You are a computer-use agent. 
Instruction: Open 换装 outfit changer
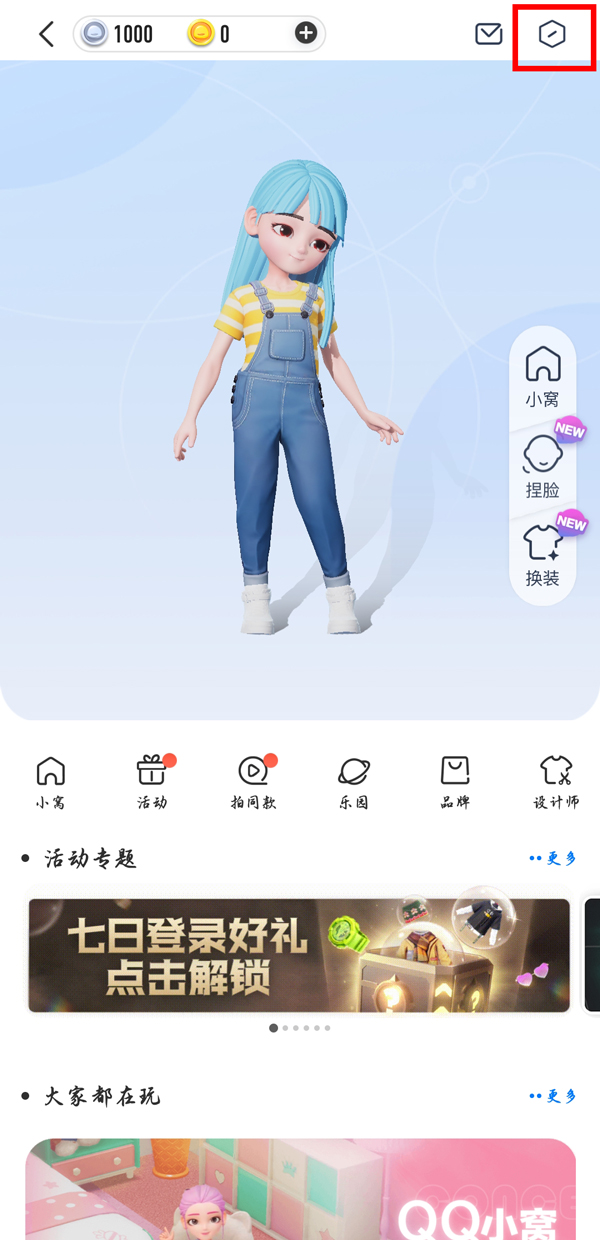542,554
